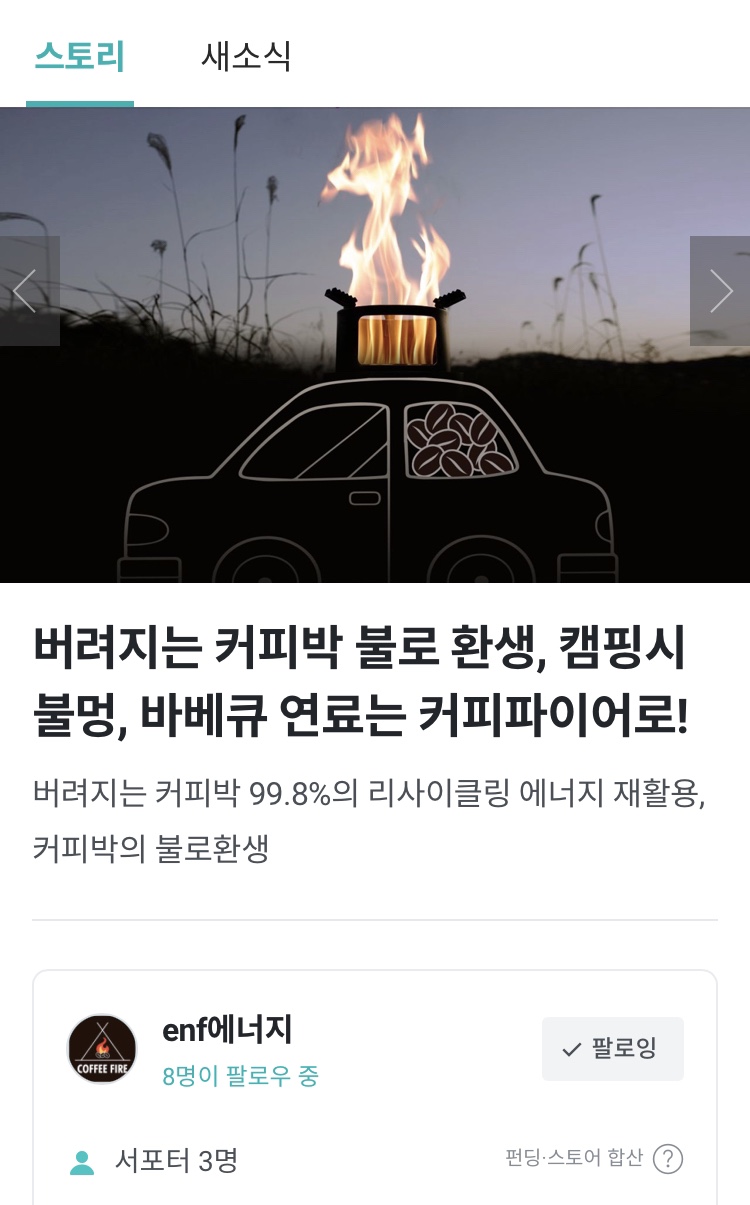Tap the 팔로잉 button for enf에너지
The image size is (750, 1205).
[613, 1049]
